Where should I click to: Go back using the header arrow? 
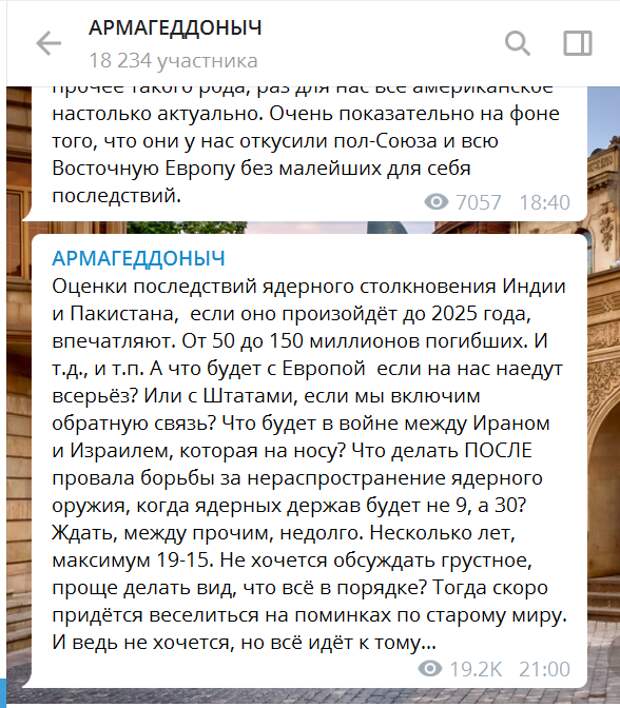coord(48,42)
